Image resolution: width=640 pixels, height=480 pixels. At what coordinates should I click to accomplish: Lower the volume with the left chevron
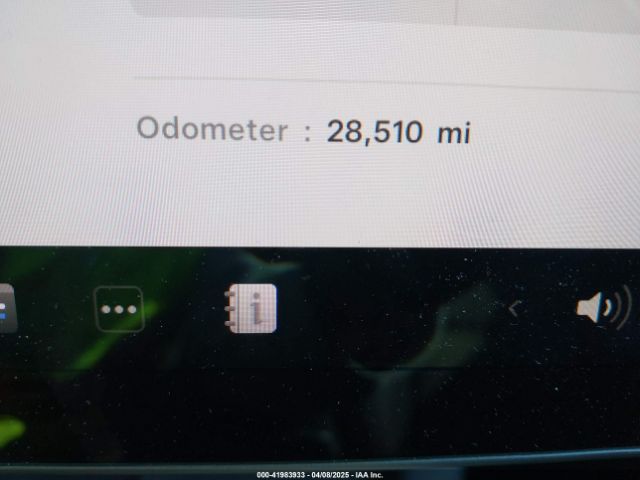coord(515,309)
